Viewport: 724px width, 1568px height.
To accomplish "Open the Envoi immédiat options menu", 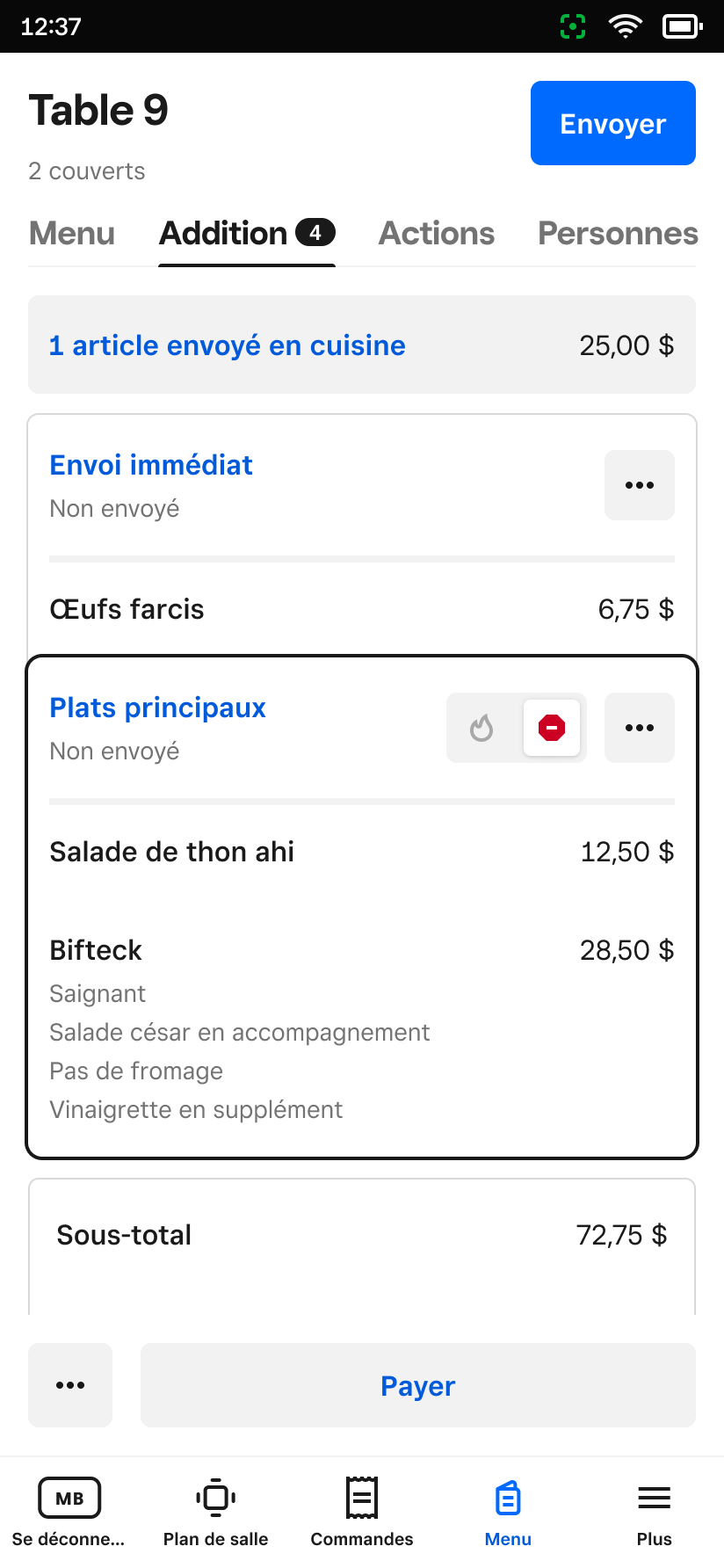I will tap(640, 485).
